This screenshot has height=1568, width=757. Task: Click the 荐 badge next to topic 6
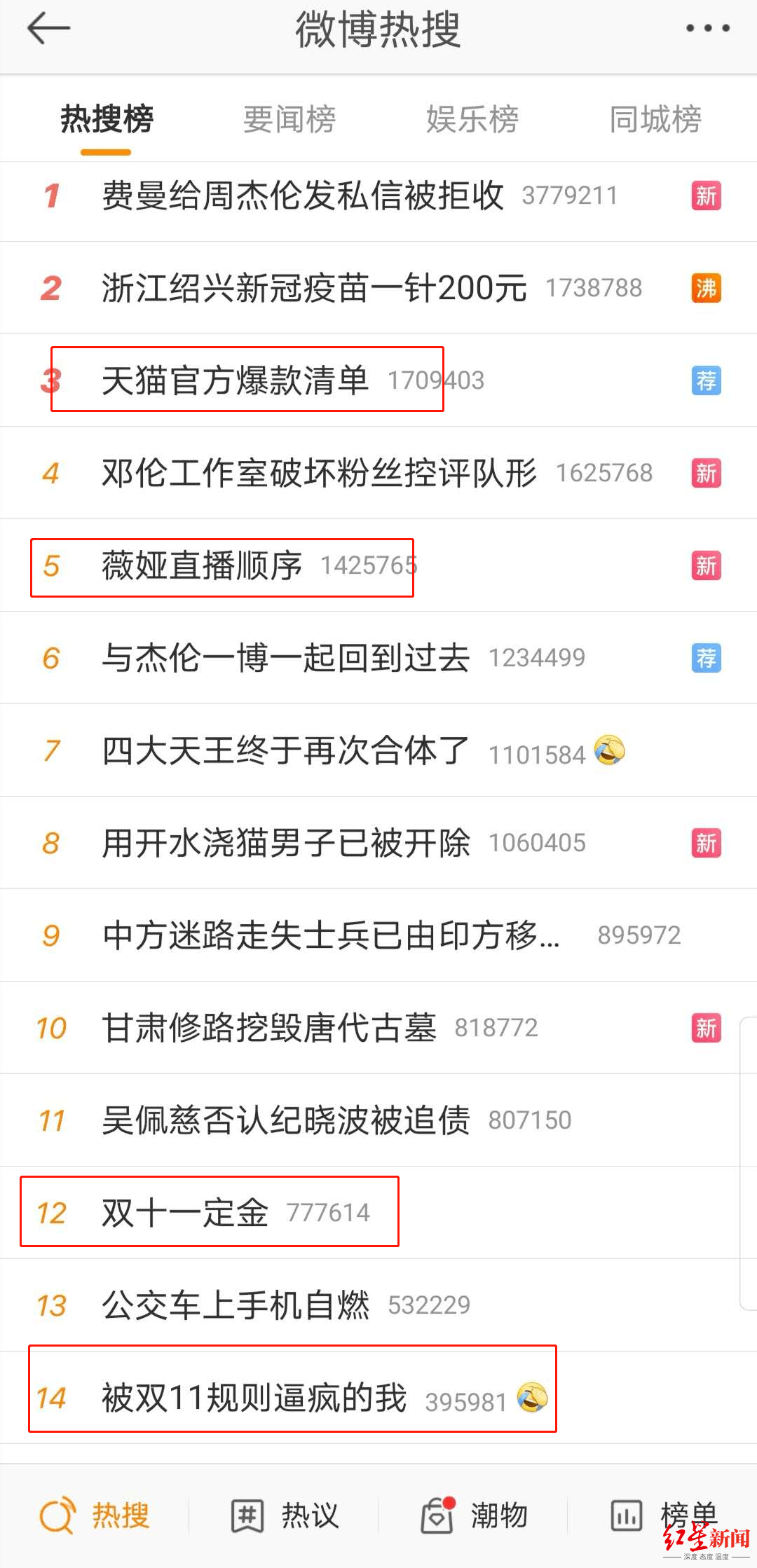pos(707,658)
